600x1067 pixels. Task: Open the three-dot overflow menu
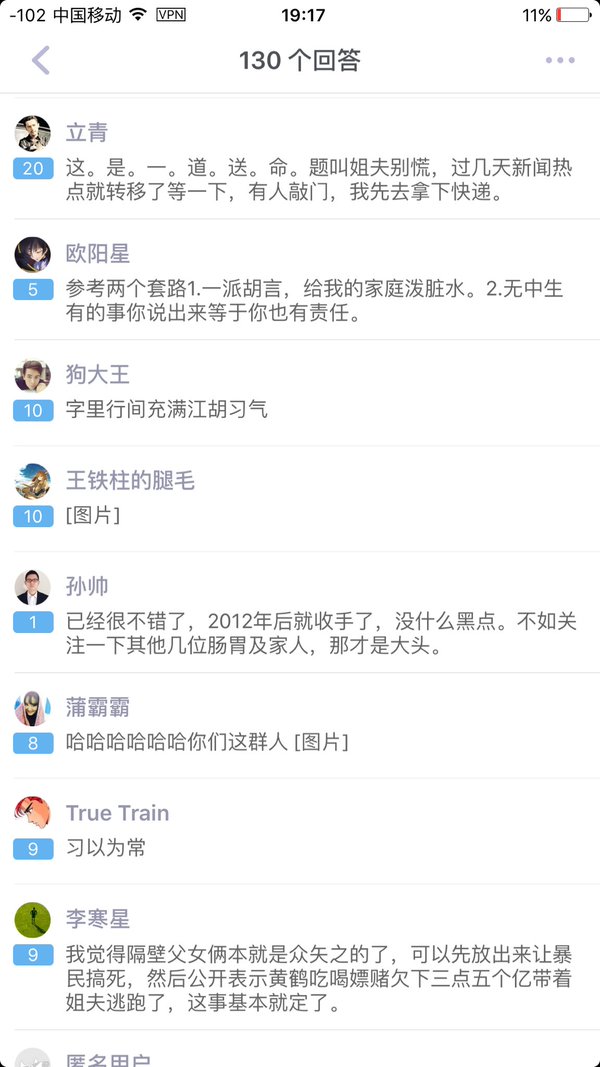pos(560,60)
